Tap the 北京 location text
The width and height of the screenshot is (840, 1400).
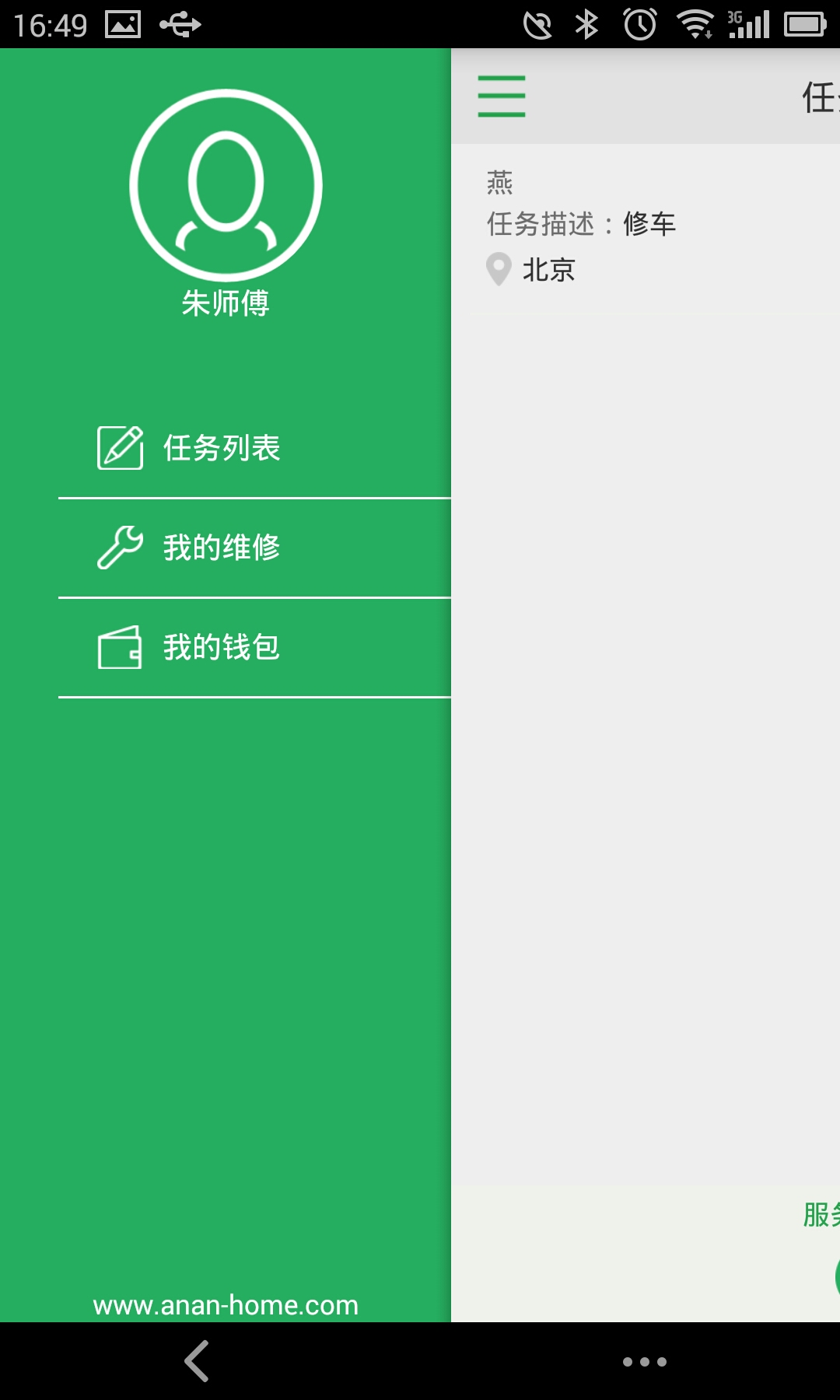pyautogui.click(x=547, y=269)
